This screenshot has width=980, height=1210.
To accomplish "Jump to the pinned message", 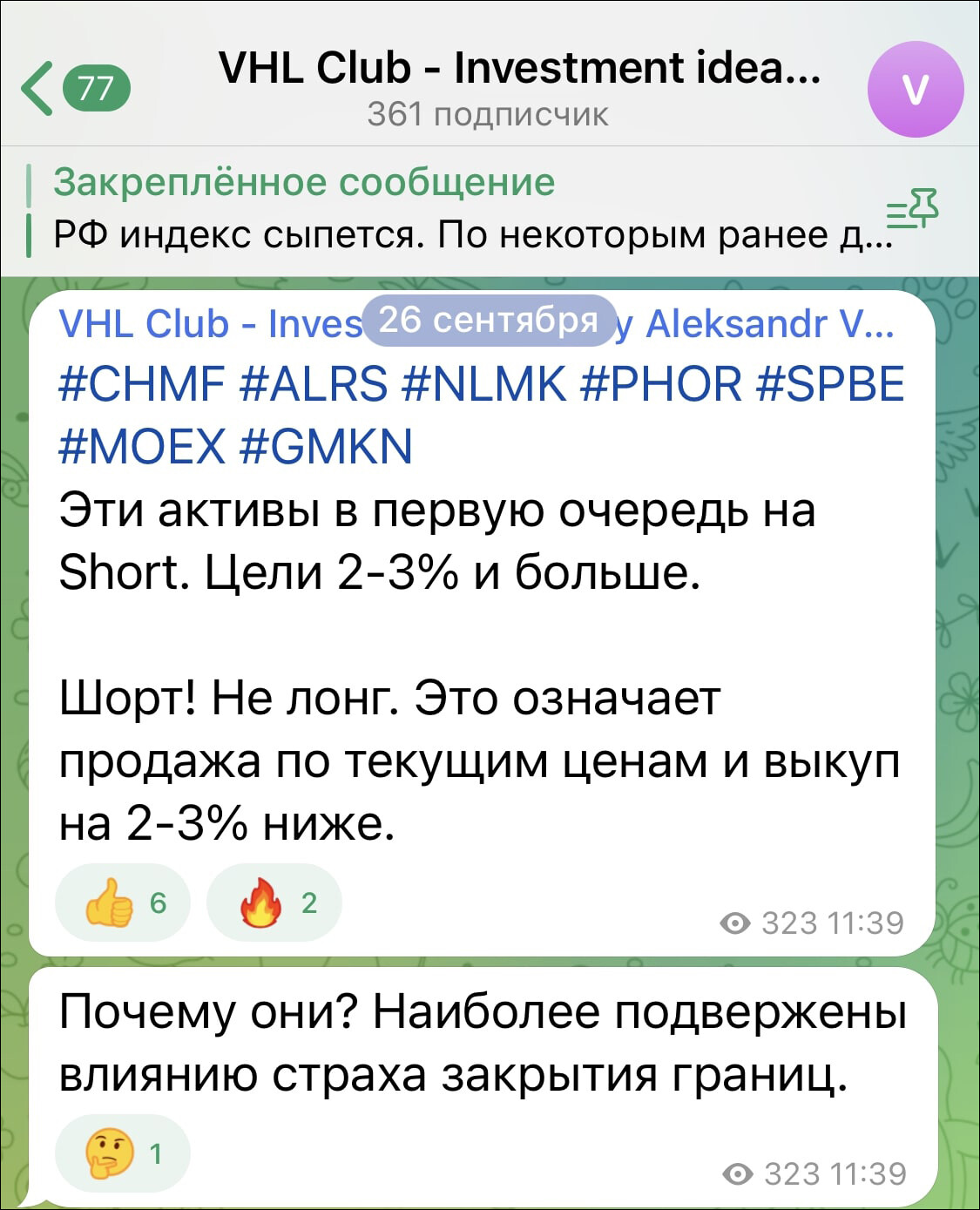I will [453, 209].
